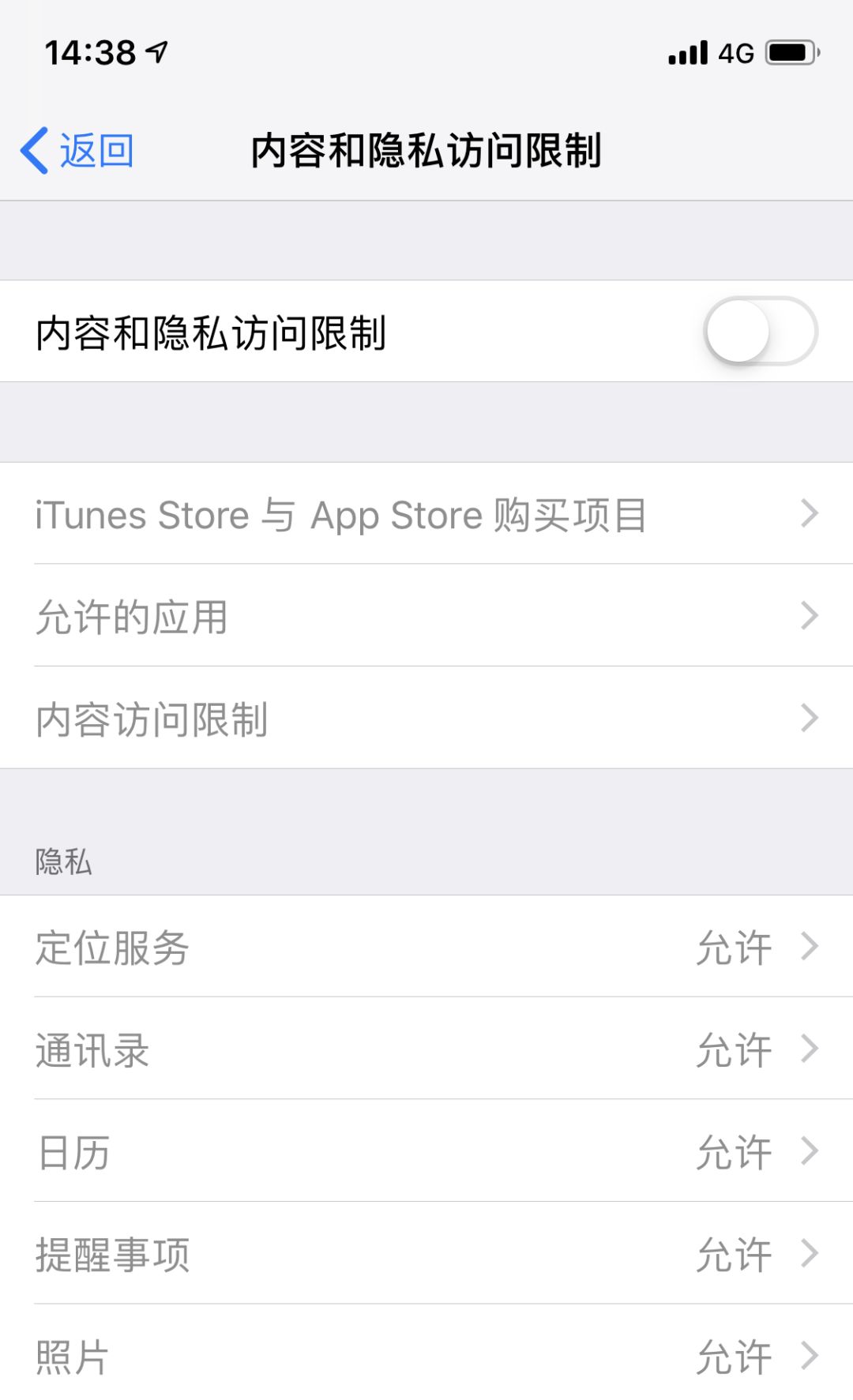Tap the back chevron icon
Viewport: 853px width, 1400px height.
(33, 150)
